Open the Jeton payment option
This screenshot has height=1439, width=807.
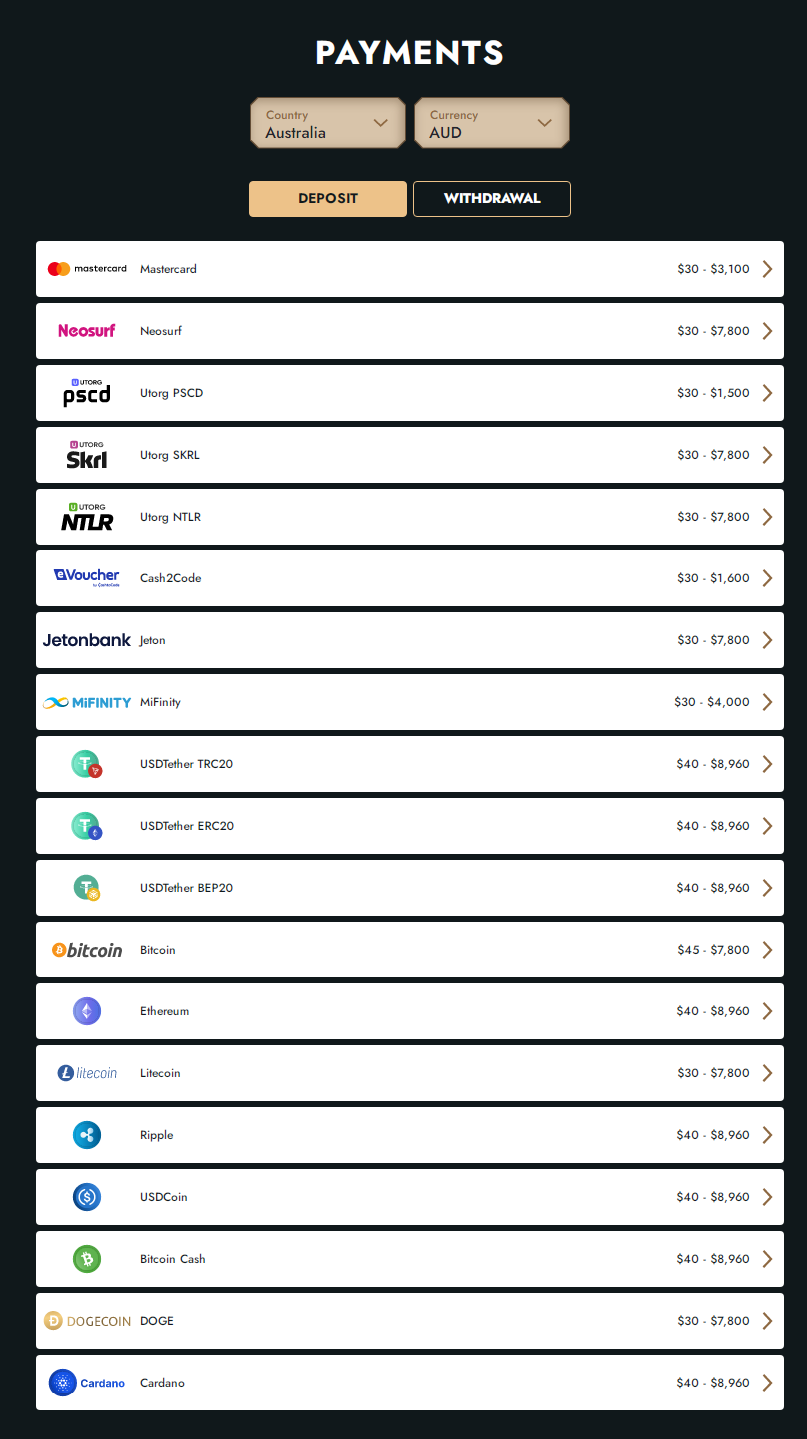(x=410, y=640)
